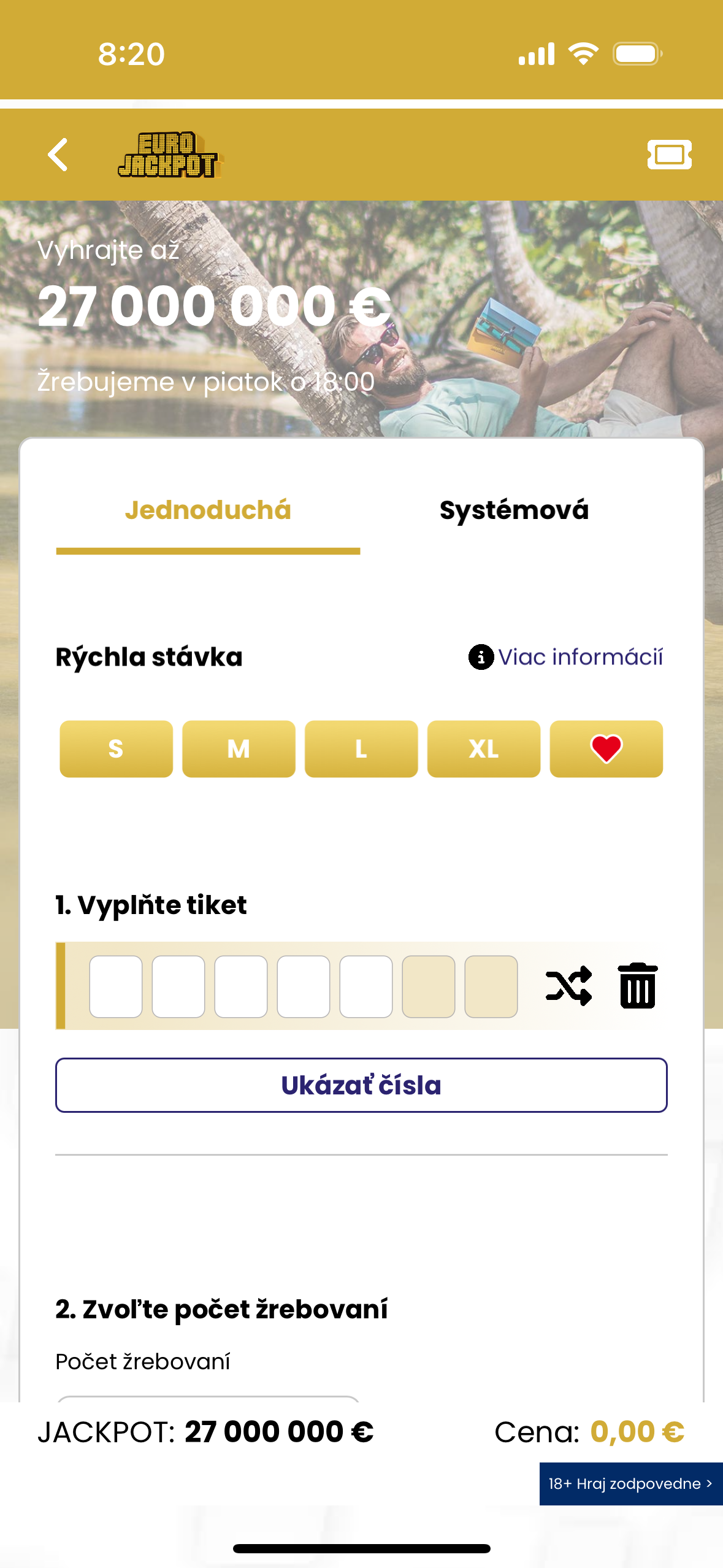Image resolution: width=723 pixels, height=1568 pixels.
Task: Tap the first empty number box
Action: tap(116, 985)
